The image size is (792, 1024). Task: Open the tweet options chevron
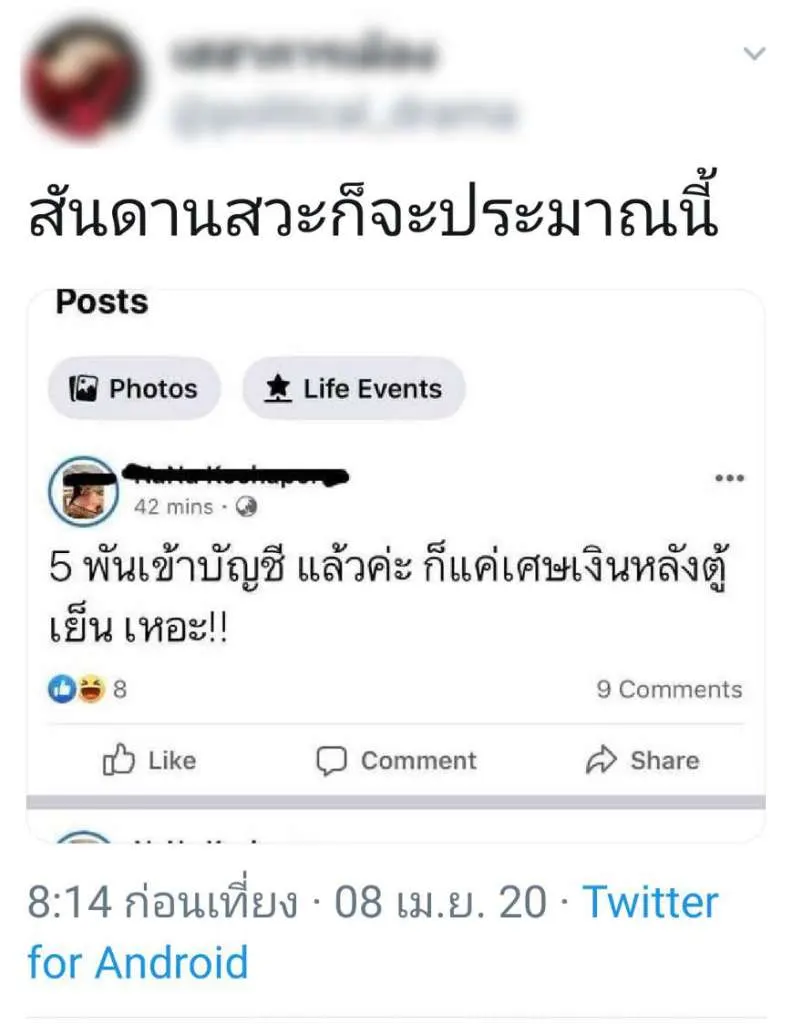754,53
